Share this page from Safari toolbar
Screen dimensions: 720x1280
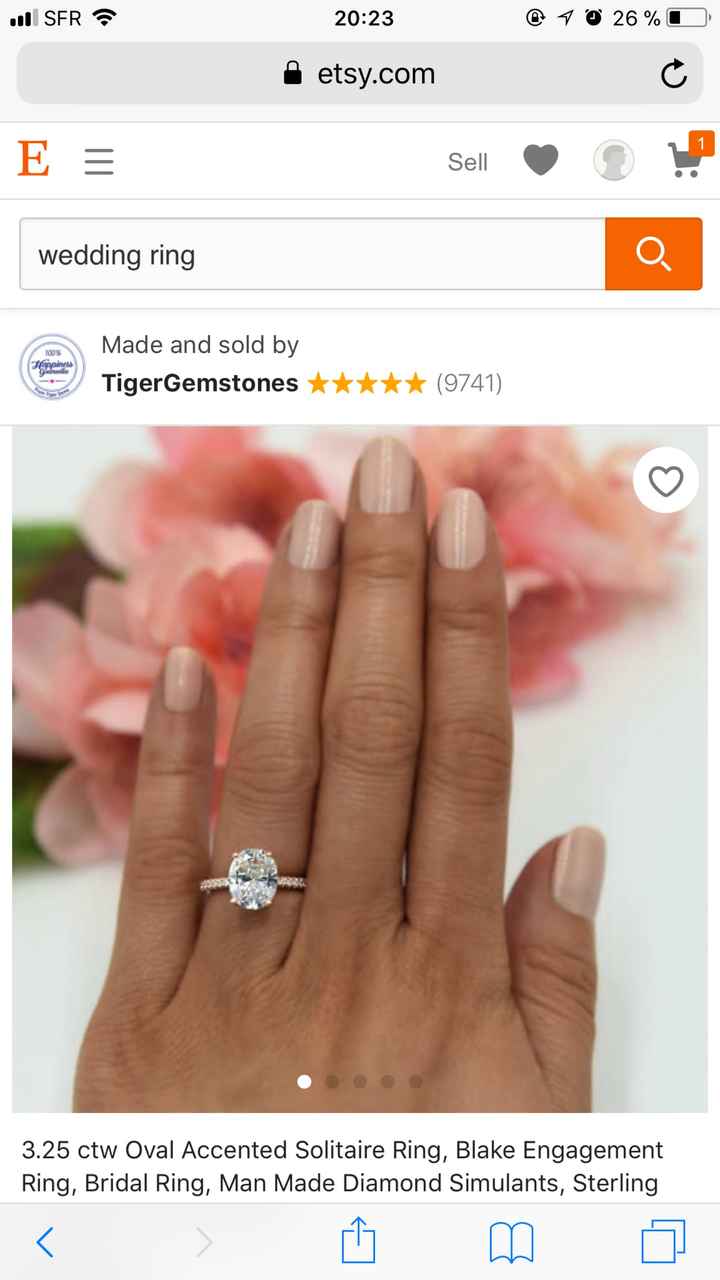(358, 1242)
